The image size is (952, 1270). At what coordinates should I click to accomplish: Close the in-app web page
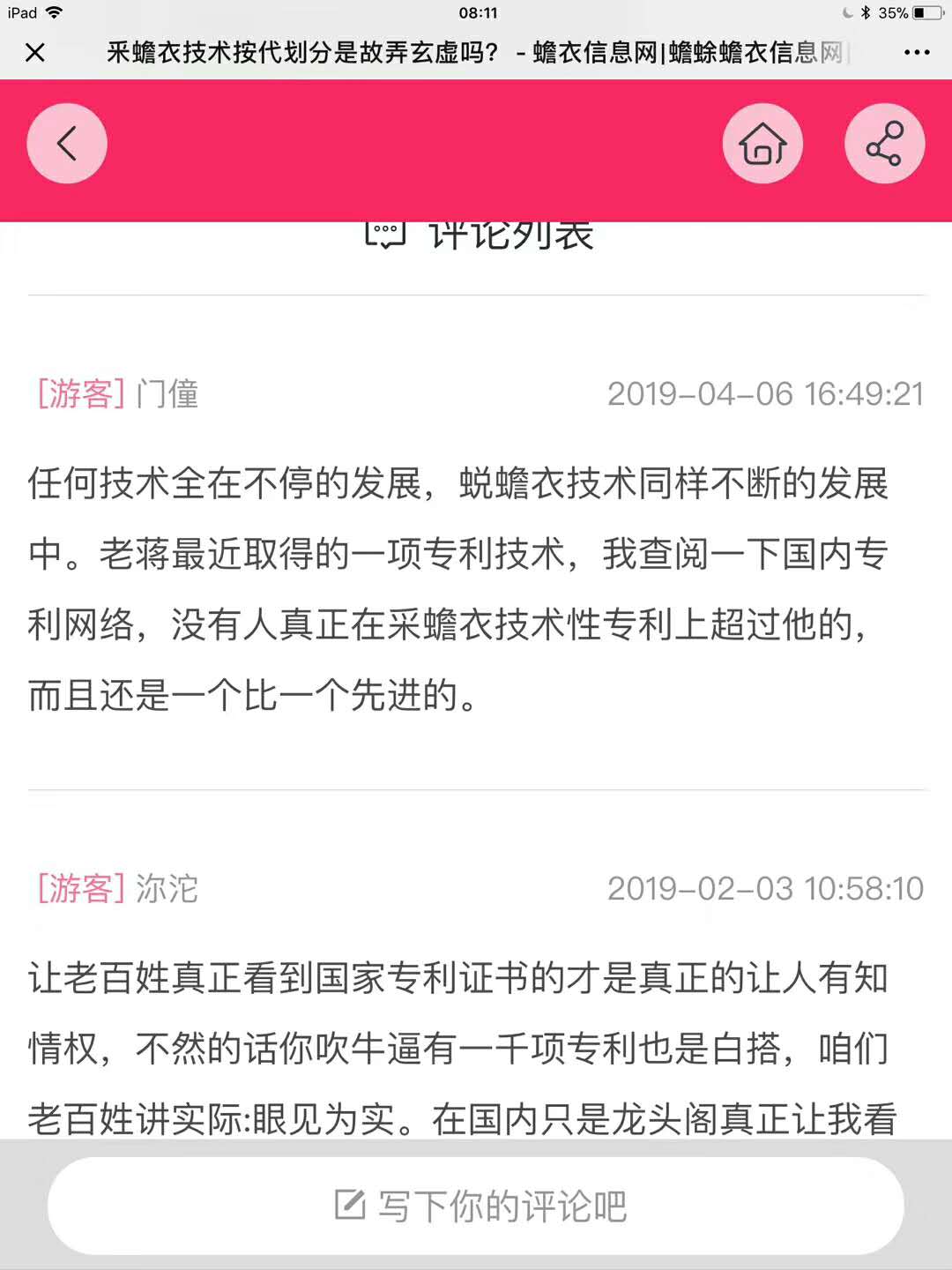tap(35, 53)
